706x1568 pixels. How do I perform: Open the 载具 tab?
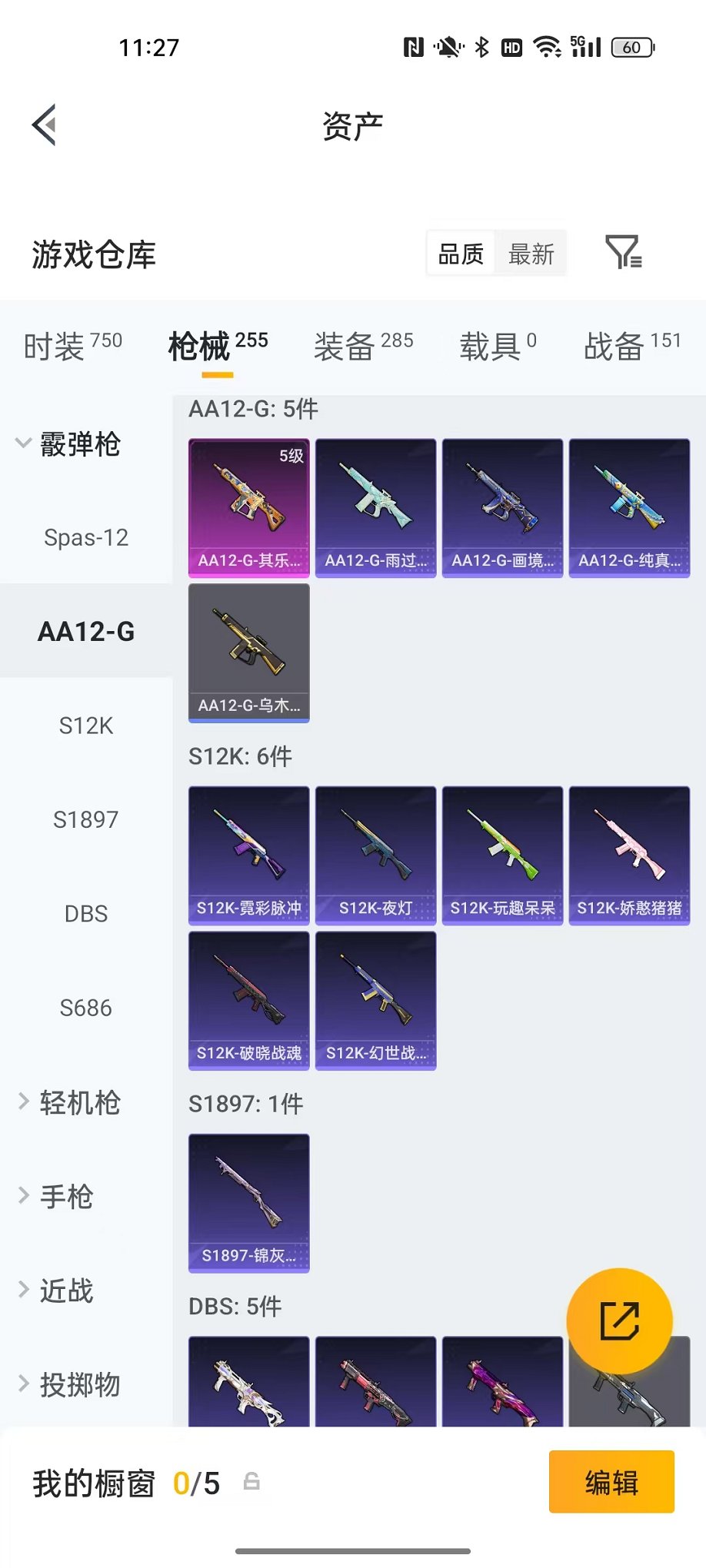pyautogui.click(x=498, y=346)
